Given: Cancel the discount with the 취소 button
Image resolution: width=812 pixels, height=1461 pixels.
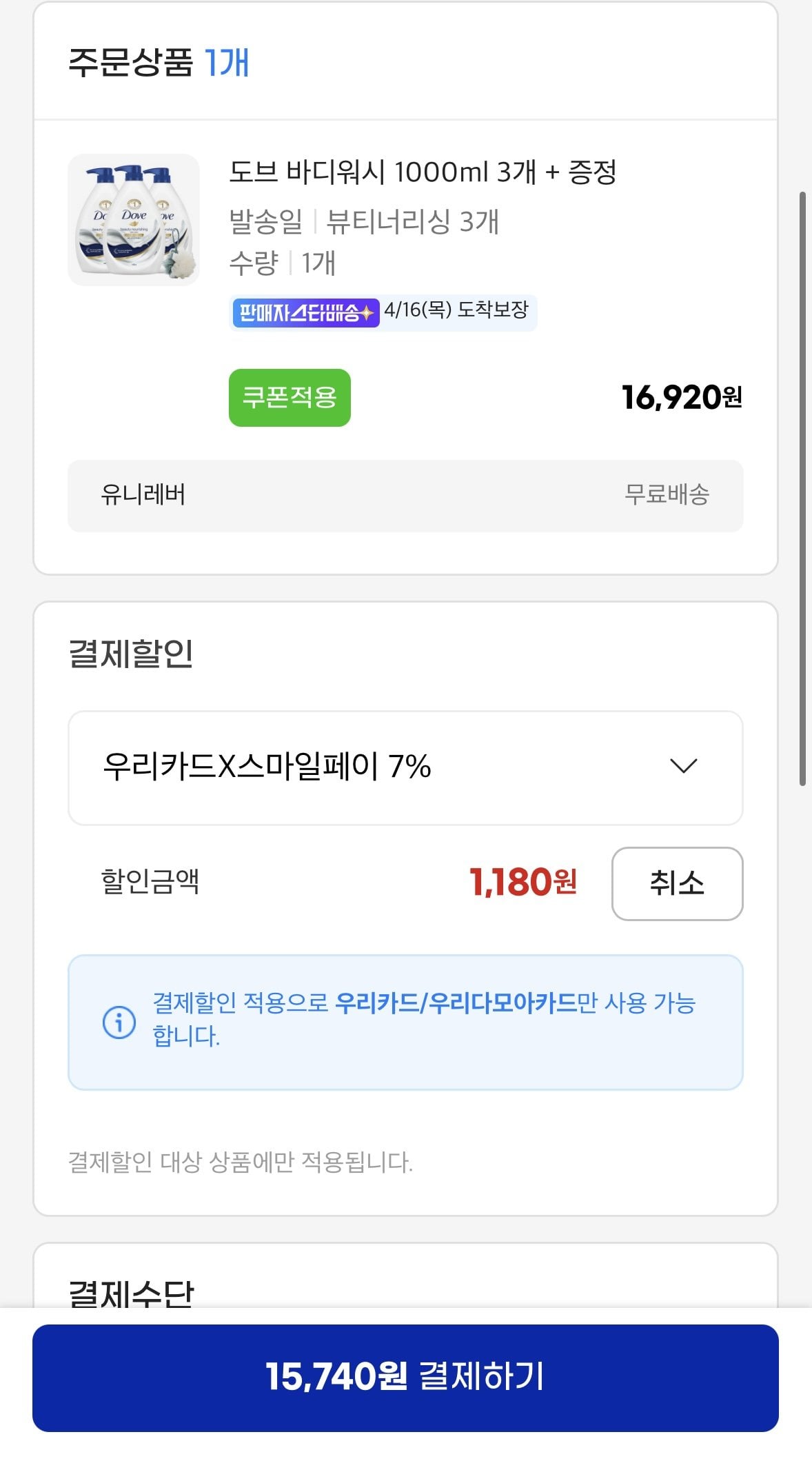Looking at the screenshot, I should pyautogui.click(x=677, y=885).
